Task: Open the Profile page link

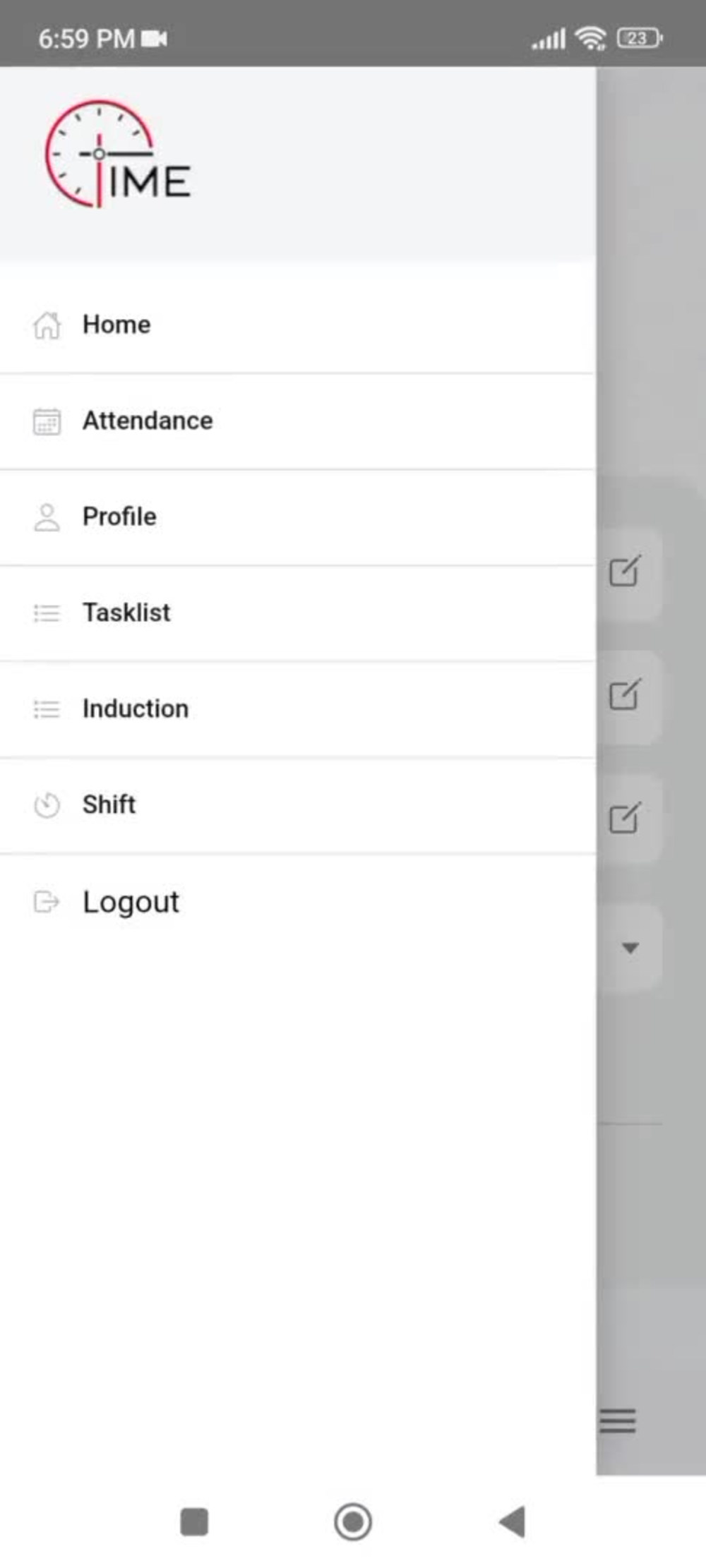Action: pyautogui.click(x=119, y=517)
